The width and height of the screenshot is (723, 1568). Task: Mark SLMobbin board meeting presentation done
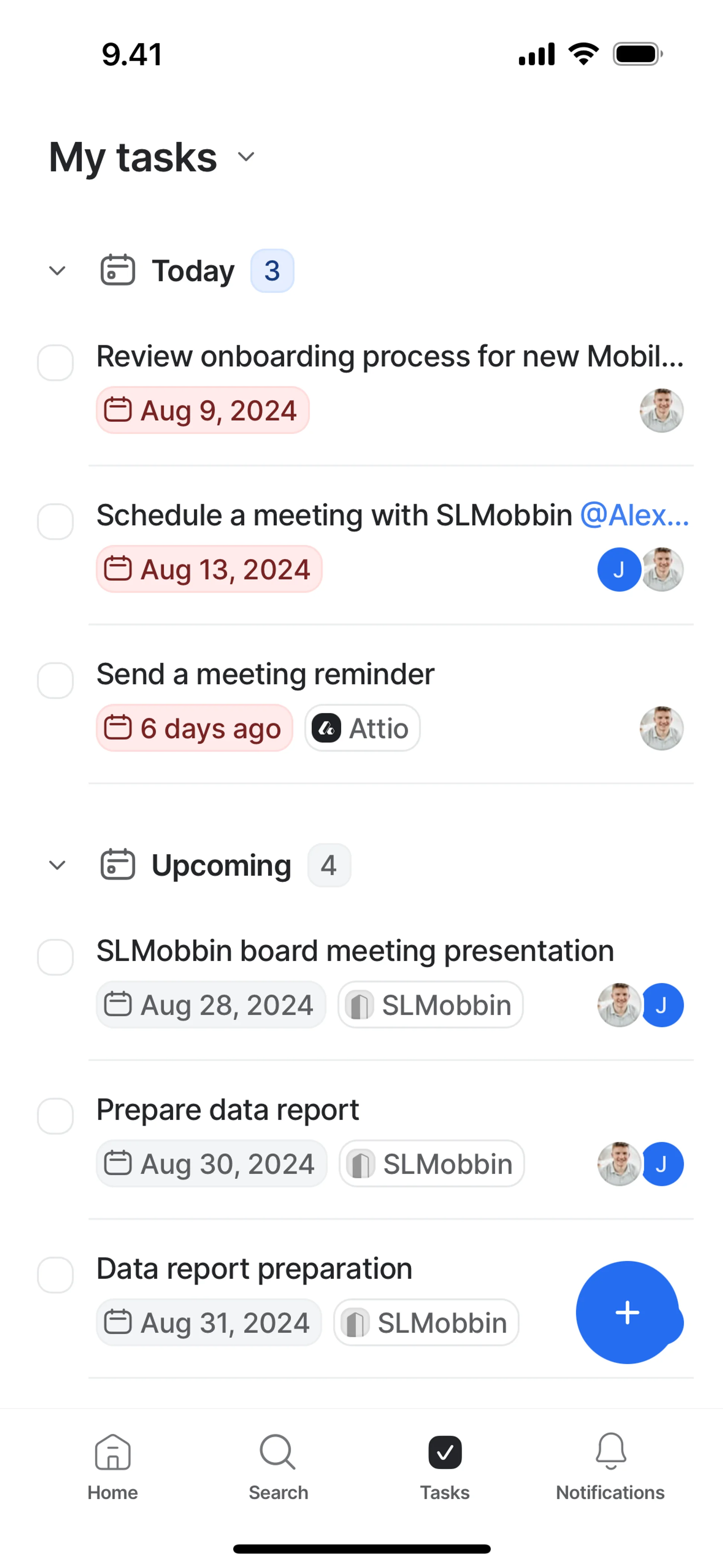click(x=55, y=957)
